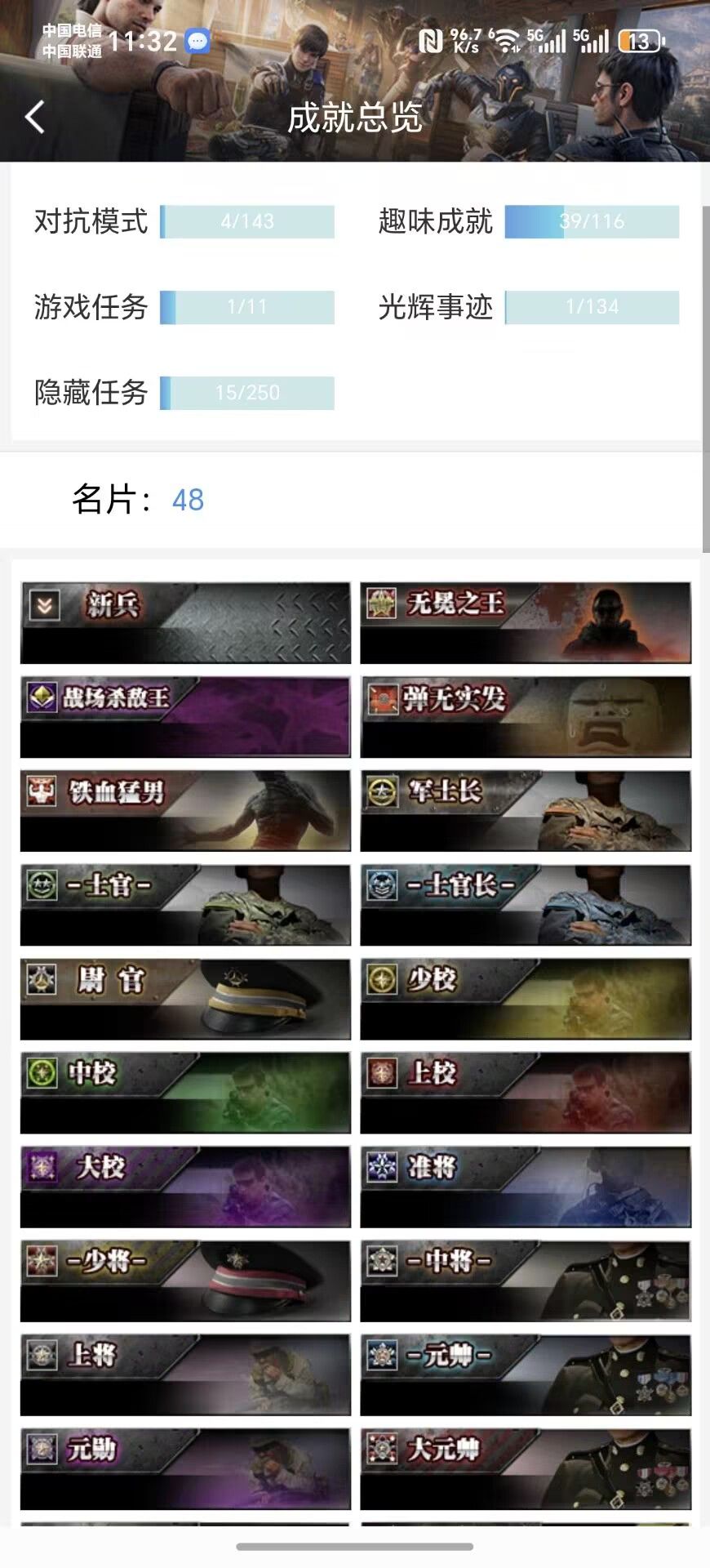Click the 隐藏任务 progress bar showing 15/250
Image resolution: width=710 pixels, height=1568 pixels.
[x=247, y=392]
